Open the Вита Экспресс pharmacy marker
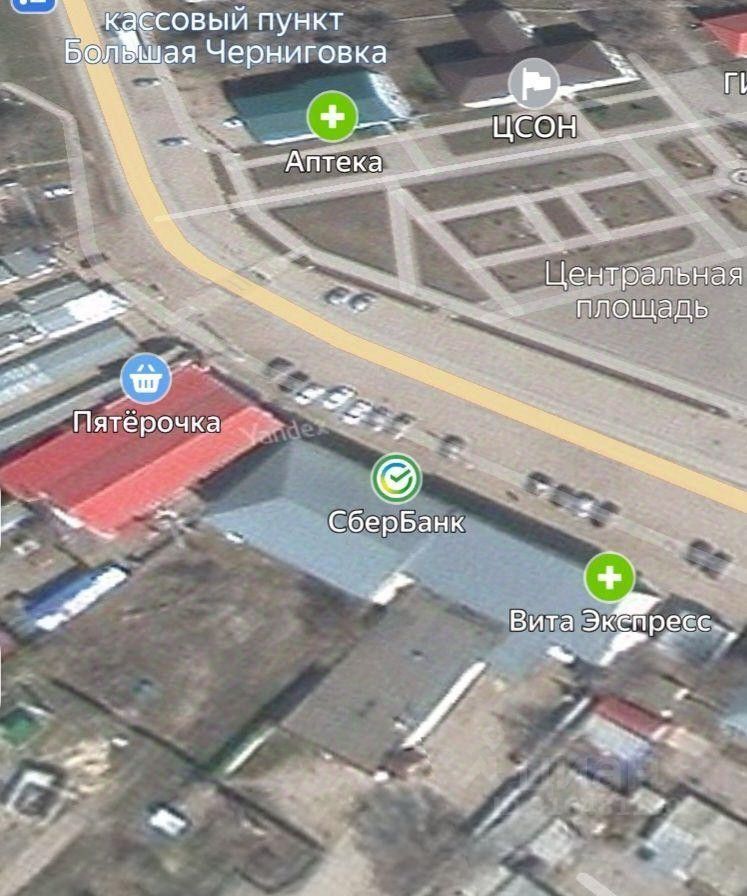The image size is (747, 896). tap(609, 577)
